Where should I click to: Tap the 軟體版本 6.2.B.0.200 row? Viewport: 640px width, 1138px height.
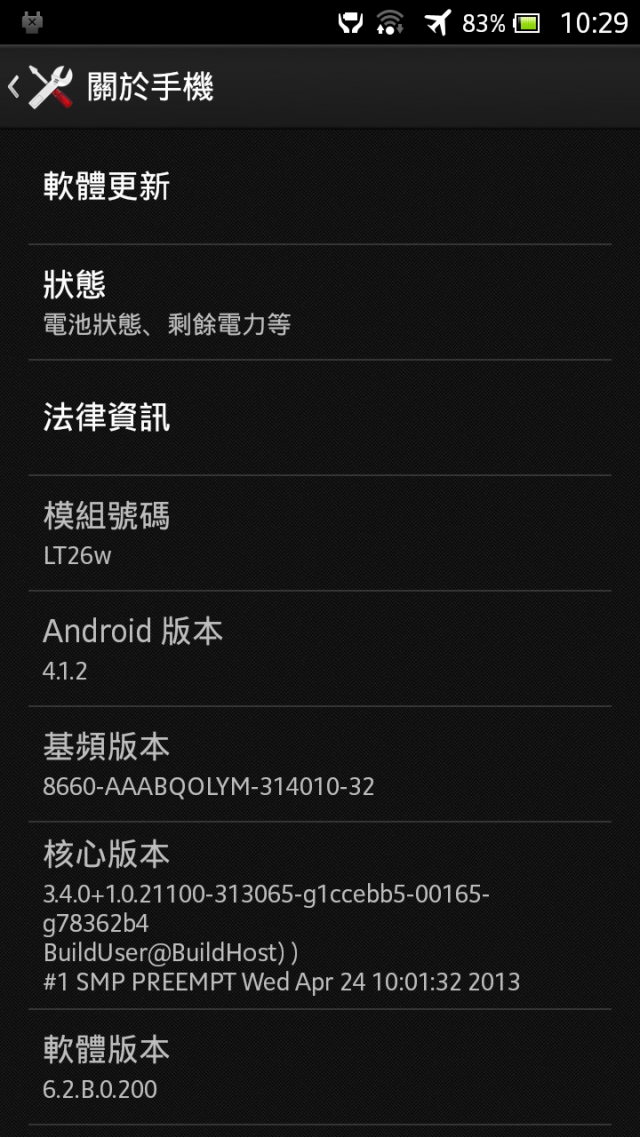(320, 1067)
